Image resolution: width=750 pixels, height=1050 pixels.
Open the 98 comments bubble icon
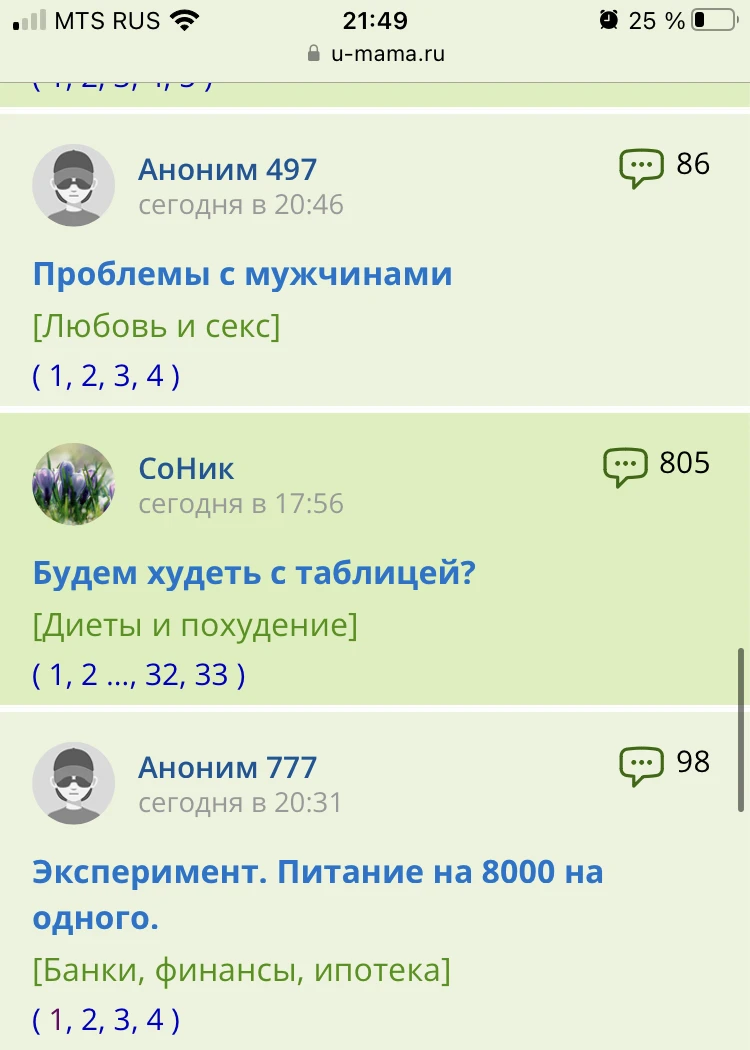[x=641, y=765]
